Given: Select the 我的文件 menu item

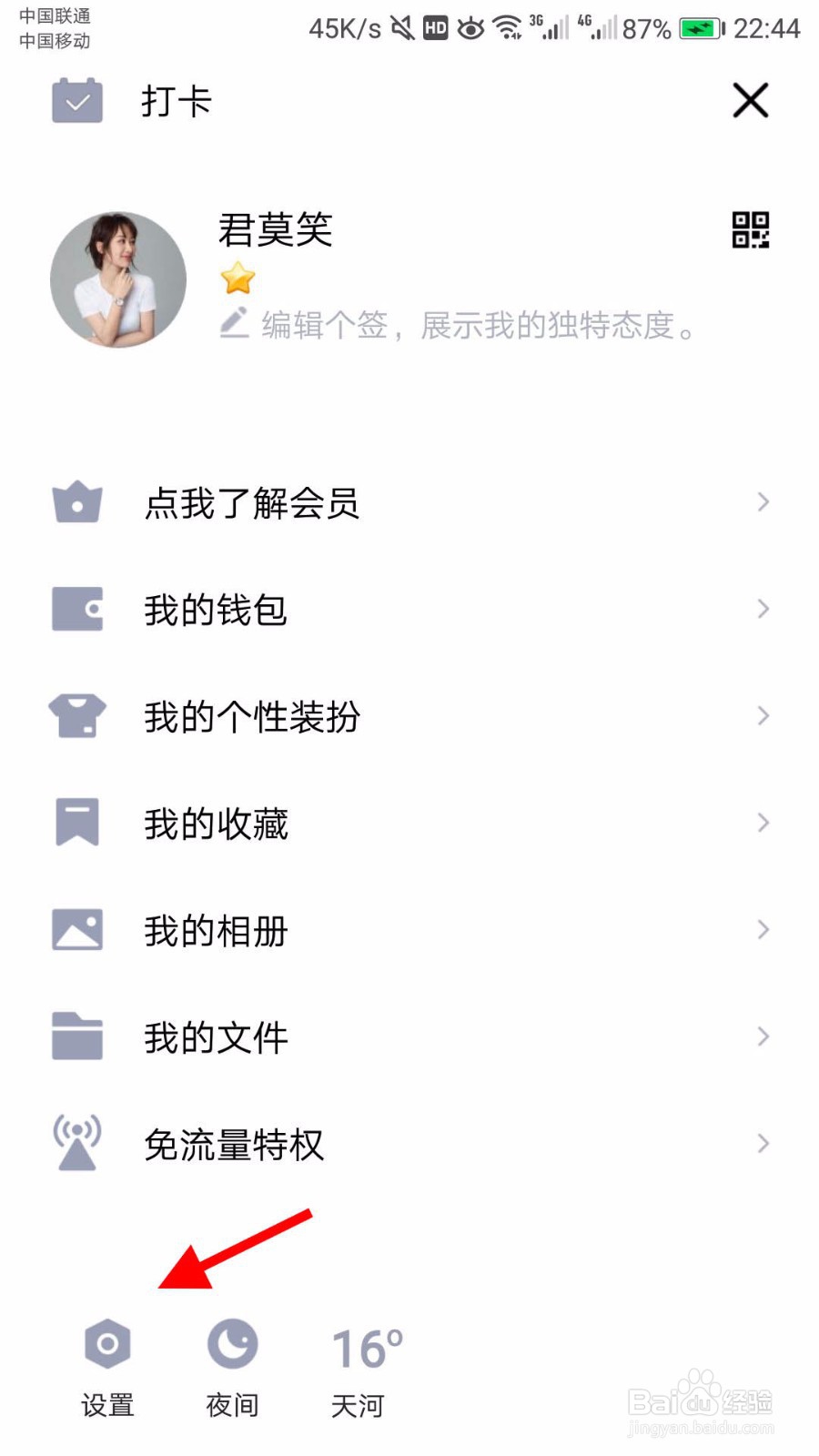Looking at the screenshot, I should click(x=216, y=1036).
